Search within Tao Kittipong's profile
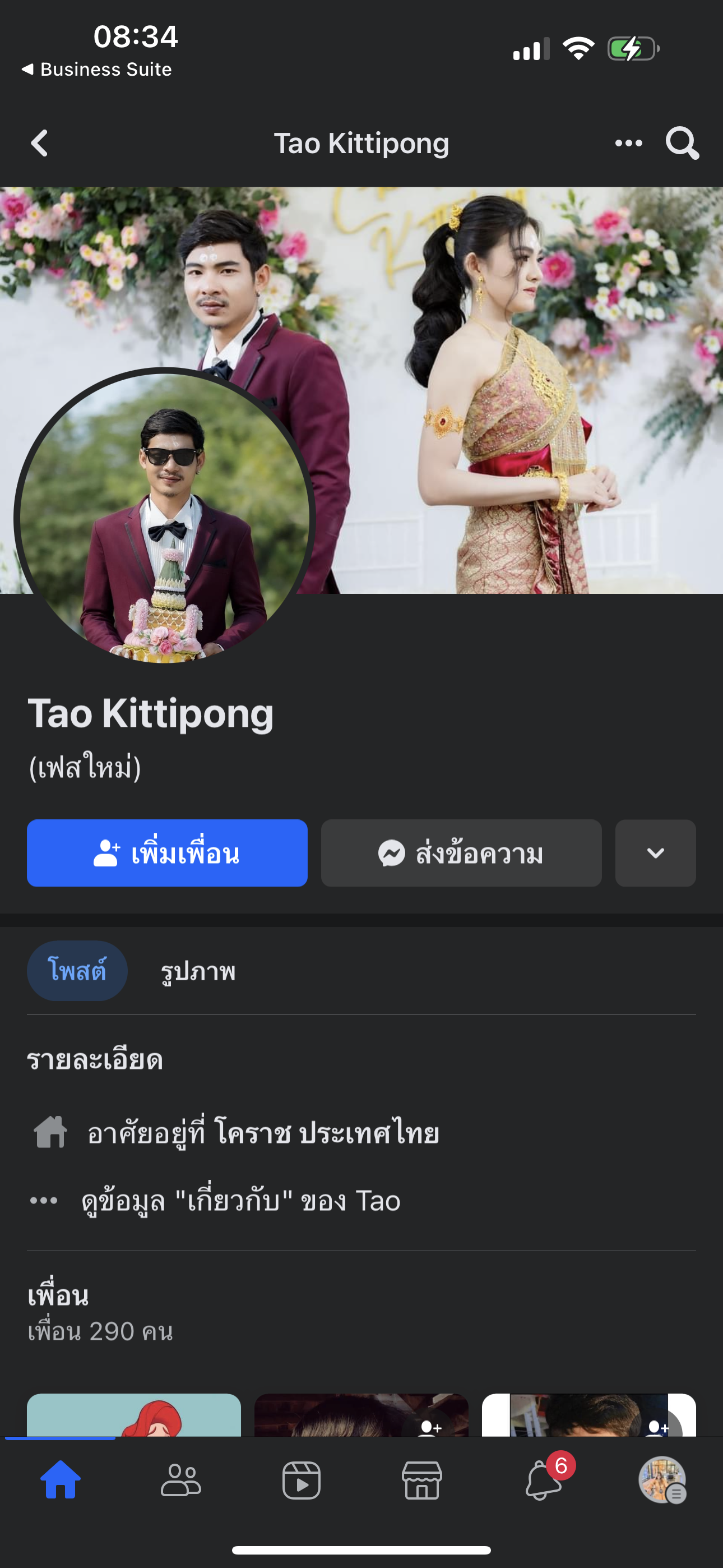723x1568 pixels. point(682,144)
